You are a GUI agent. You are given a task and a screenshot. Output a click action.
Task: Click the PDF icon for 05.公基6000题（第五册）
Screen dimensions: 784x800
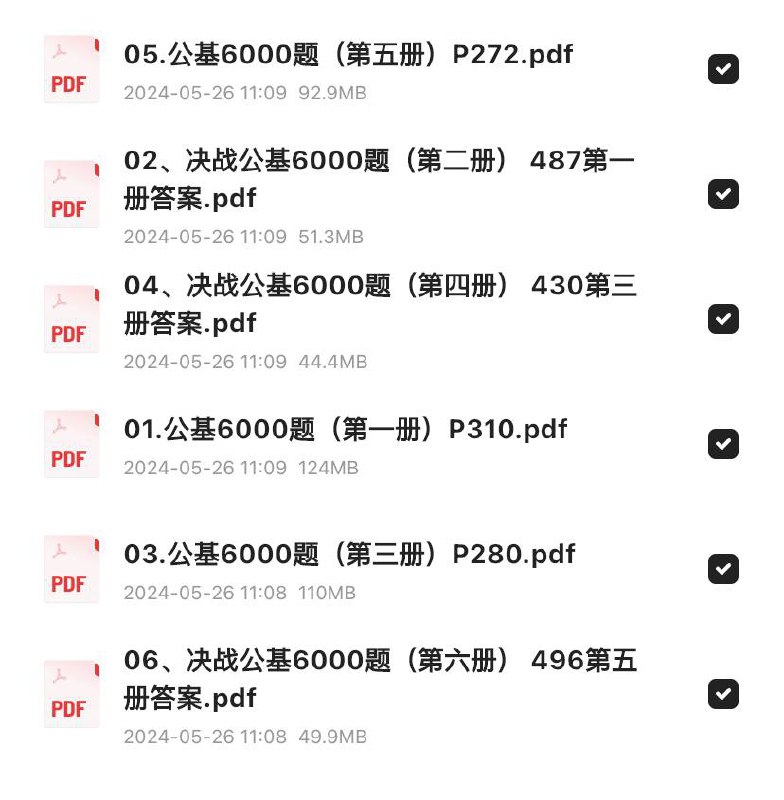click(71, 69)
